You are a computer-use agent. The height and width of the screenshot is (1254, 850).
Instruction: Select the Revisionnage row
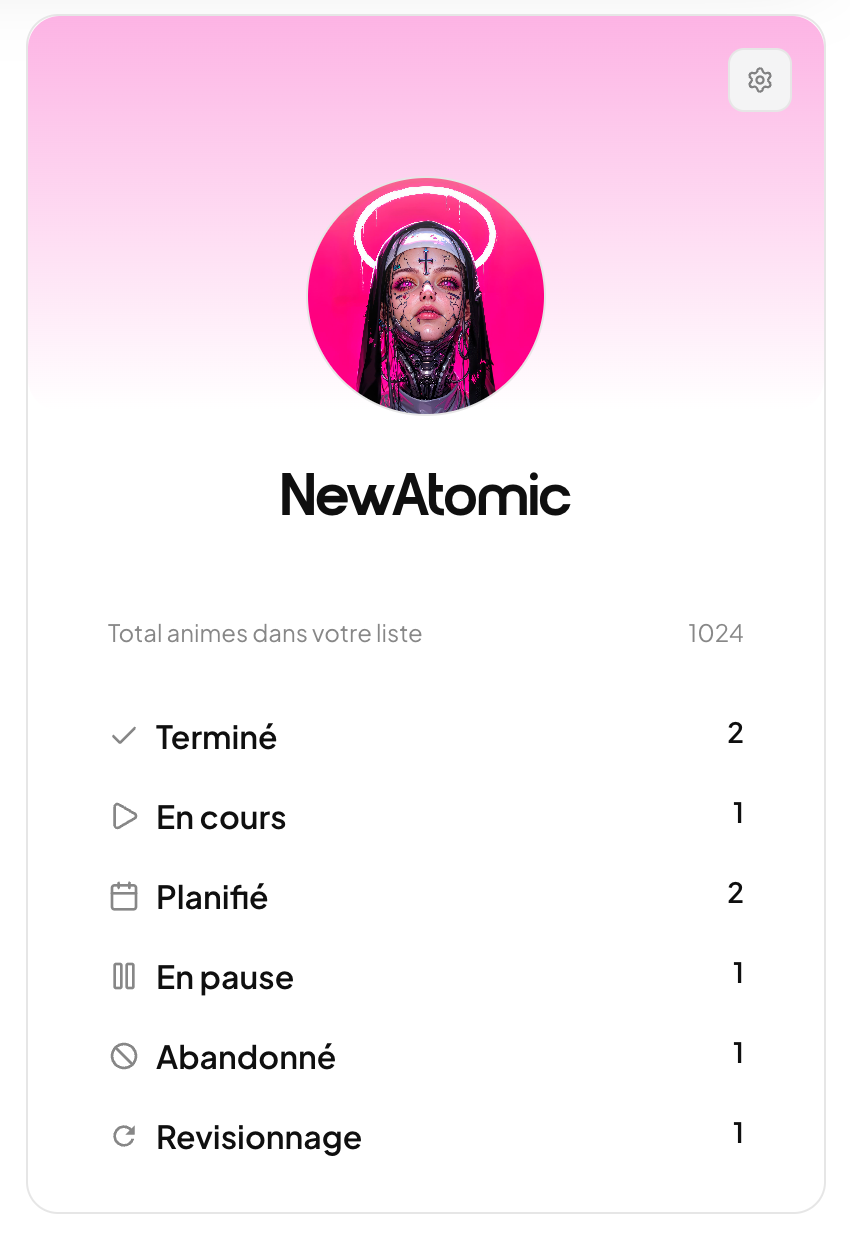tap(258, 1136)
